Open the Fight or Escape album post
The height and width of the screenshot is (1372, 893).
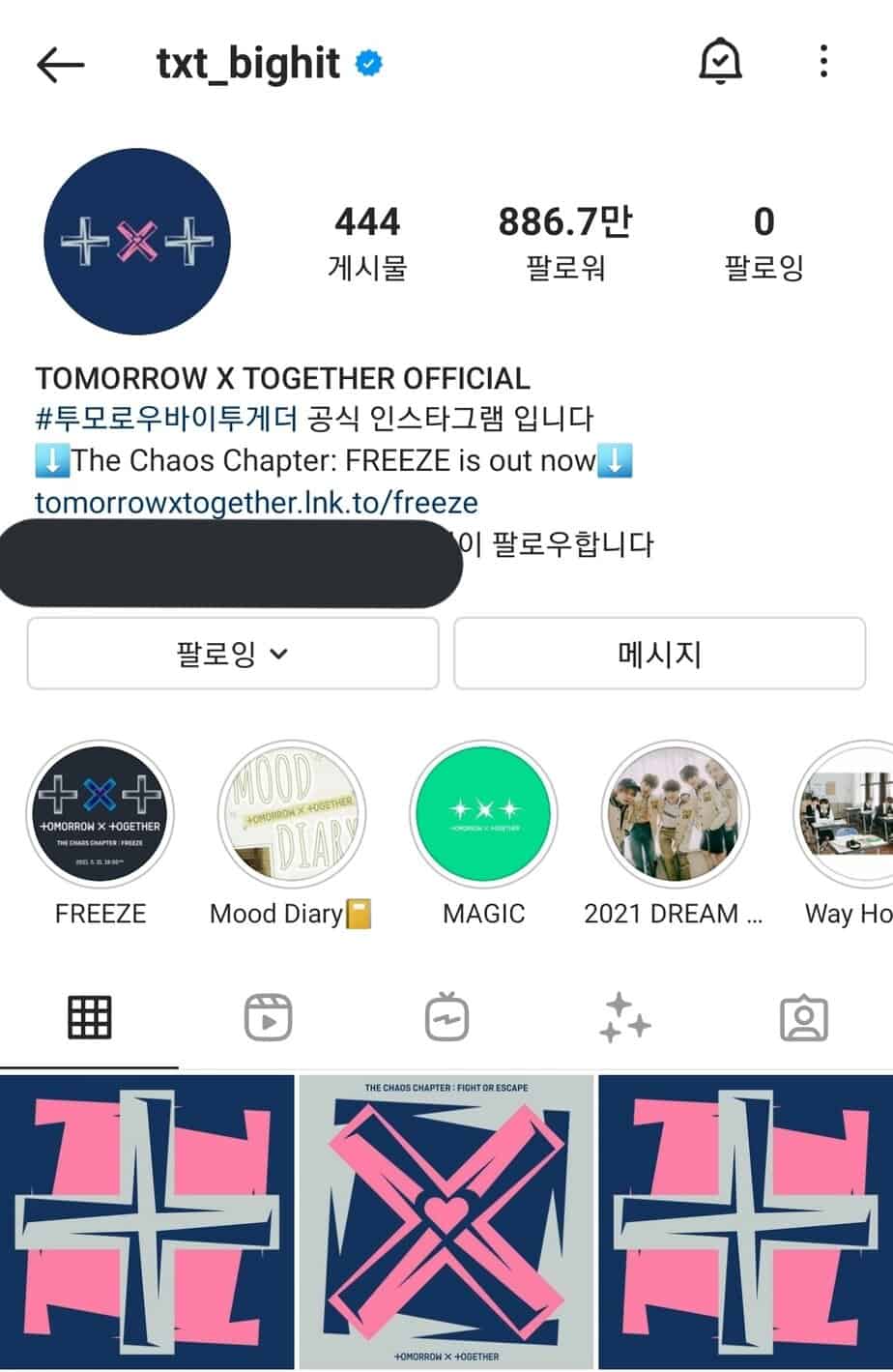(x=446, y=1222)
